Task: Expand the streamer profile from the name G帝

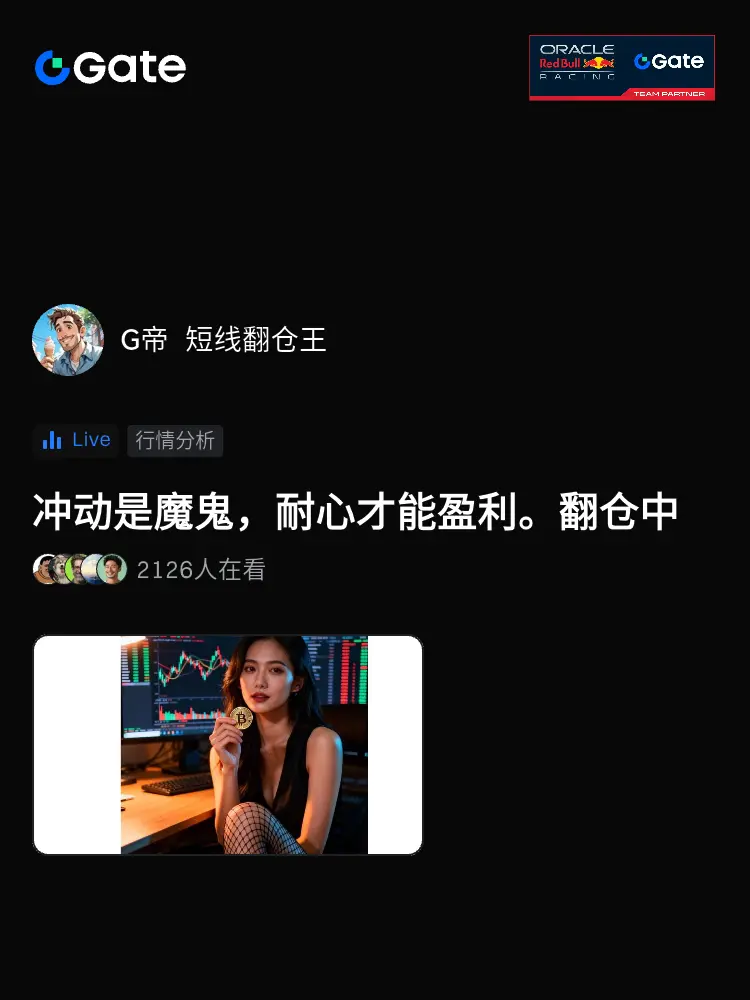Action: point(140,340)
